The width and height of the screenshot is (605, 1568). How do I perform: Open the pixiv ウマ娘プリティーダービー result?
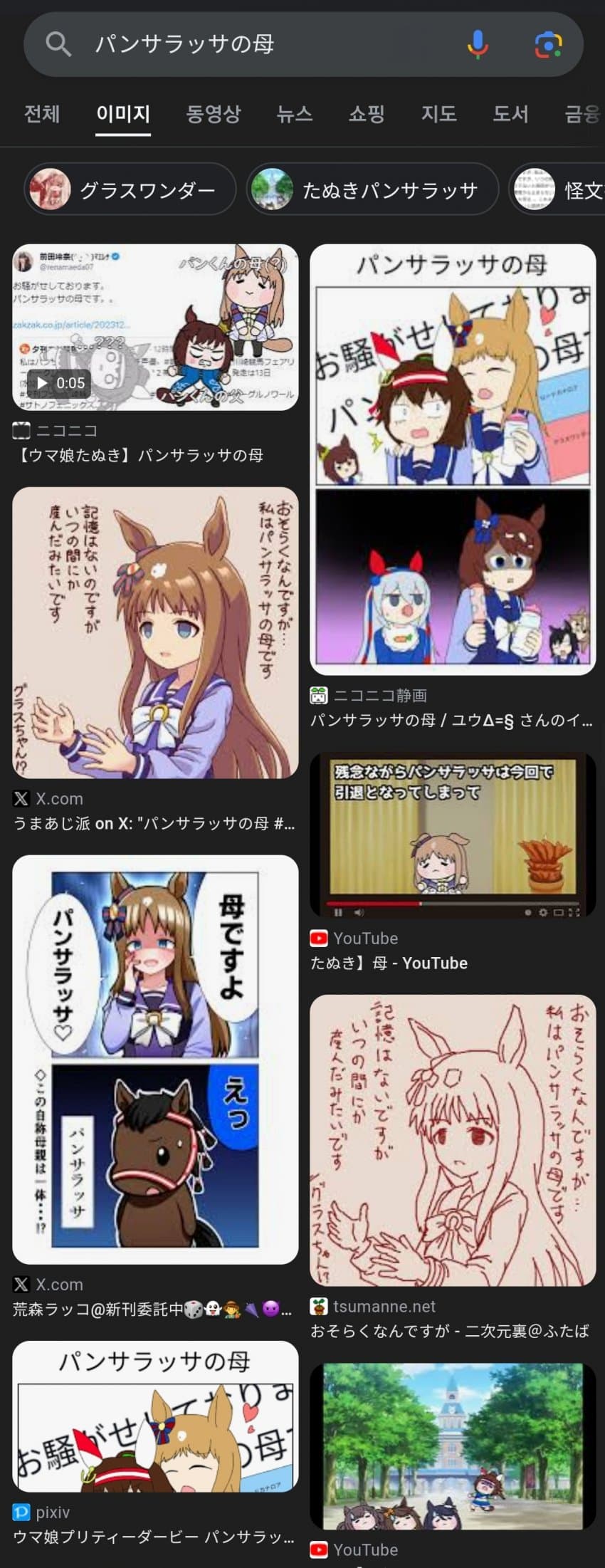155,1417
